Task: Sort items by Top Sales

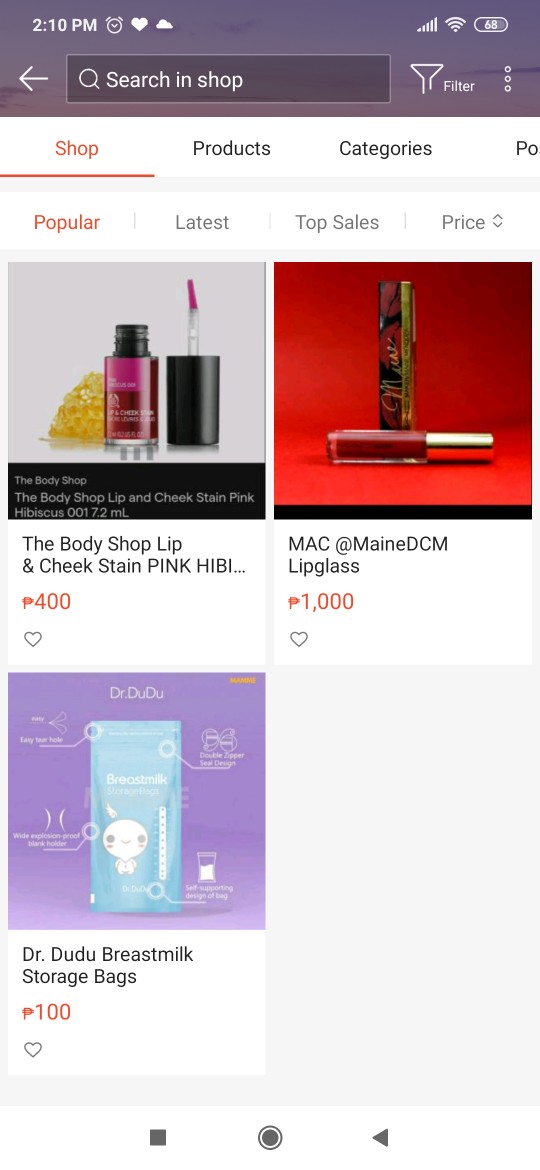Action: tap(337, 222)
